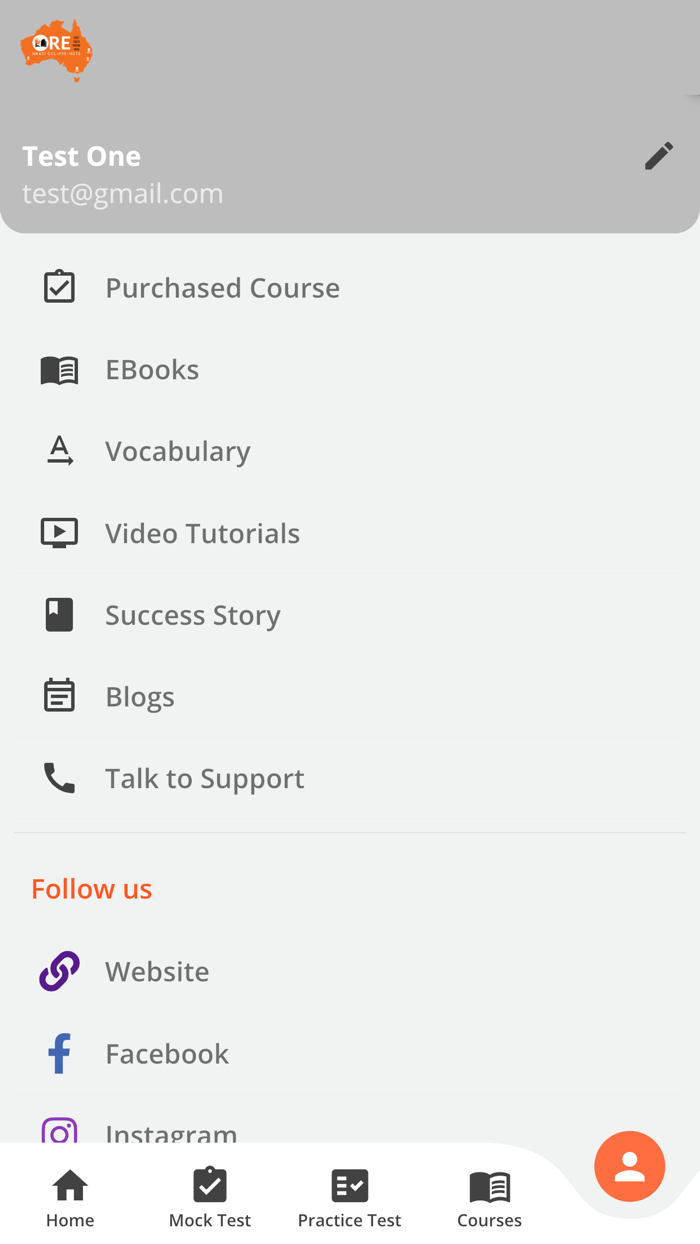This screenshot has width=700, height=1244.
Task: Go to the Practice Test tab
Action: [x=349, y=1197]
